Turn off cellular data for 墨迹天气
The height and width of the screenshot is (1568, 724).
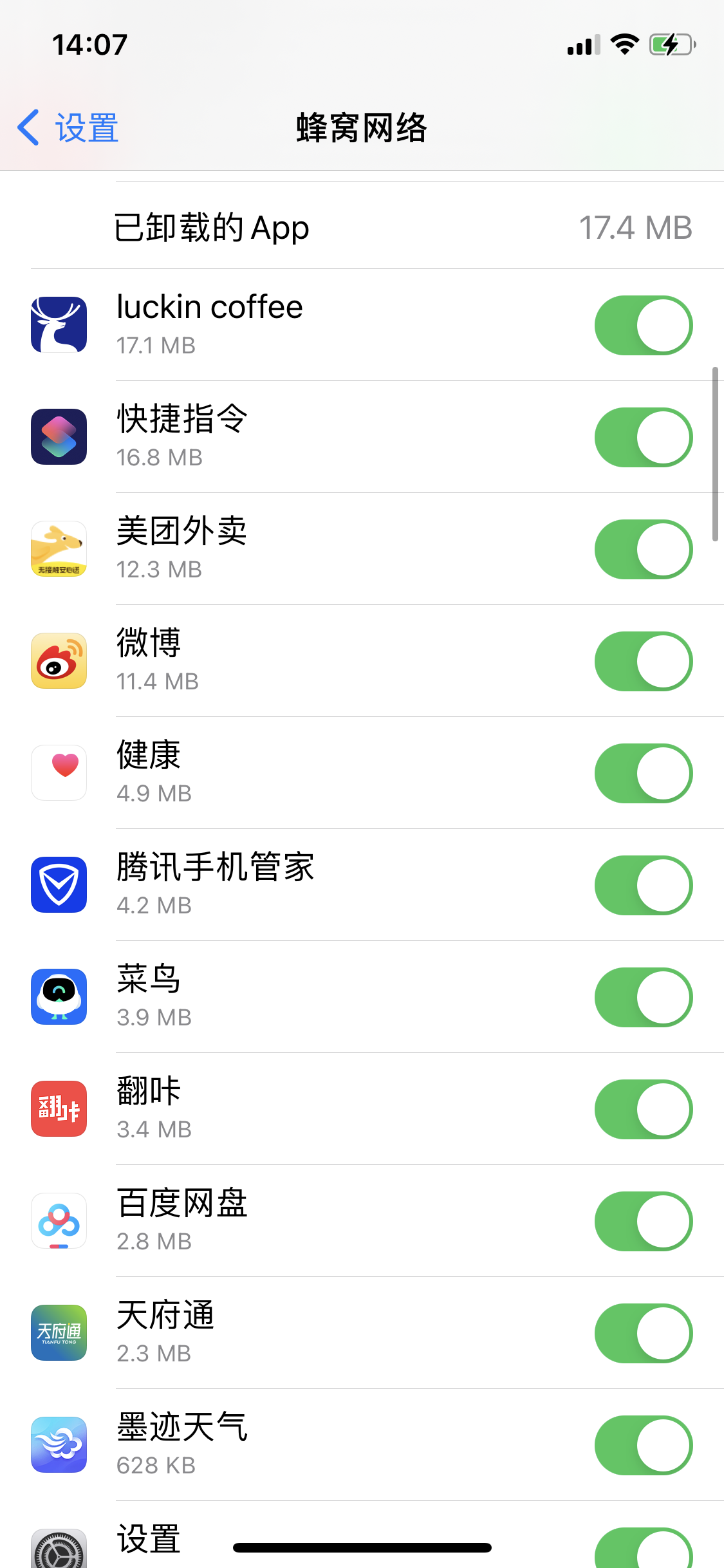(x=643, y=1446)
